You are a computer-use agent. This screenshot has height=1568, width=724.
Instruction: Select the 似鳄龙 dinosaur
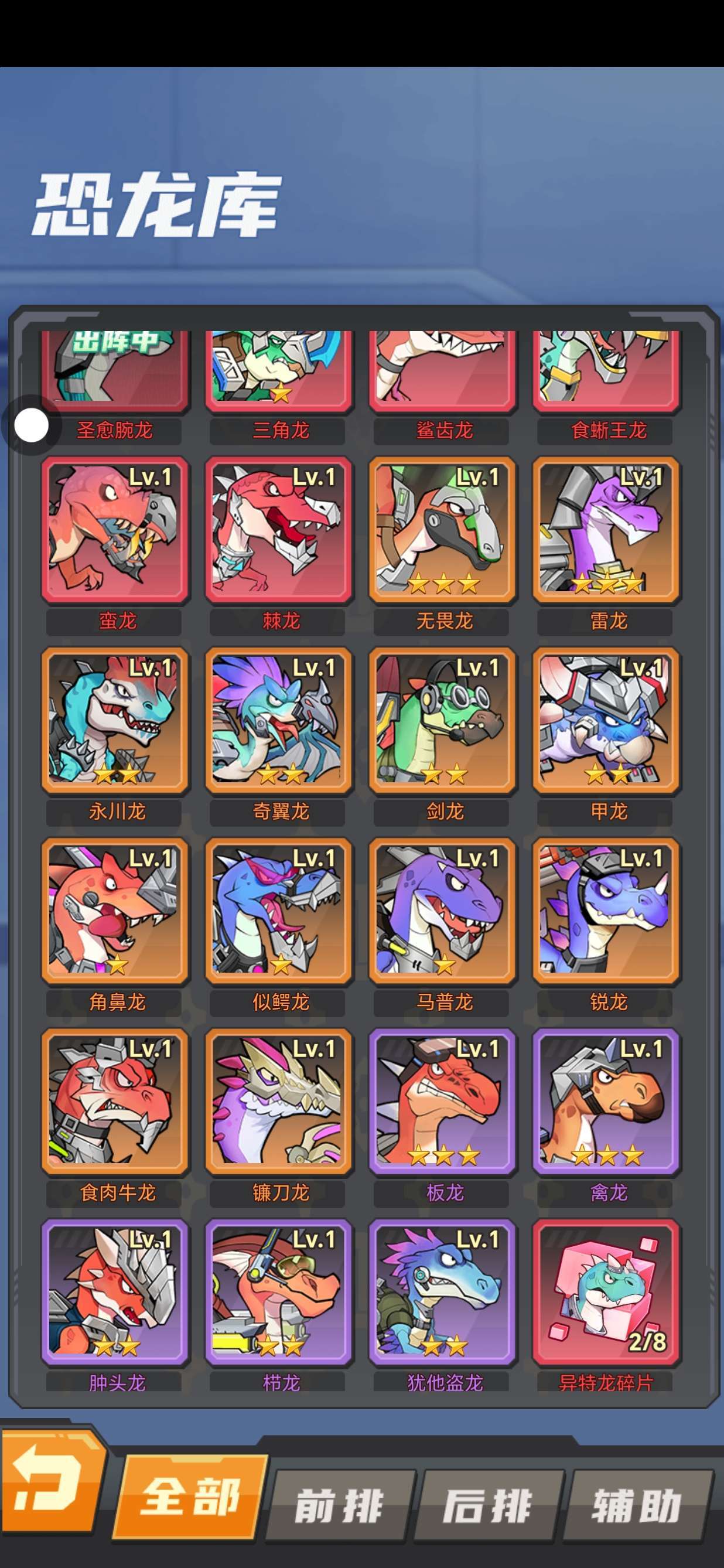pyautogui.click(x=279, y=910)
